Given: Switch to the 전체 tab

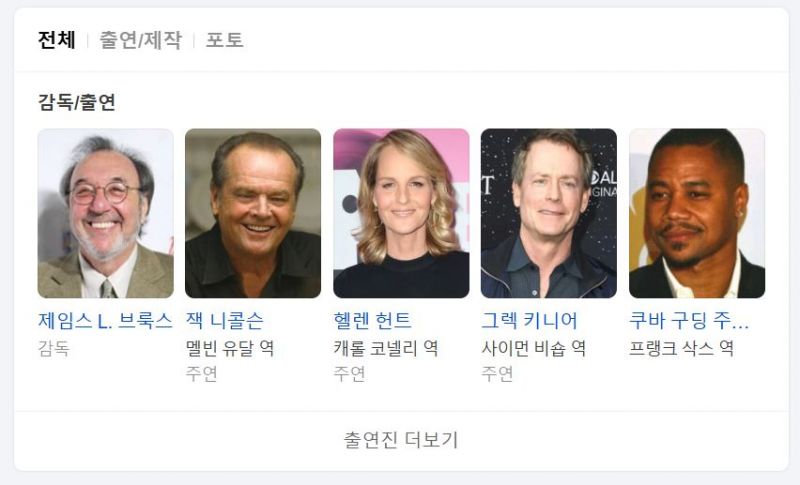Looking at the screenshot, I should (57, 40).
